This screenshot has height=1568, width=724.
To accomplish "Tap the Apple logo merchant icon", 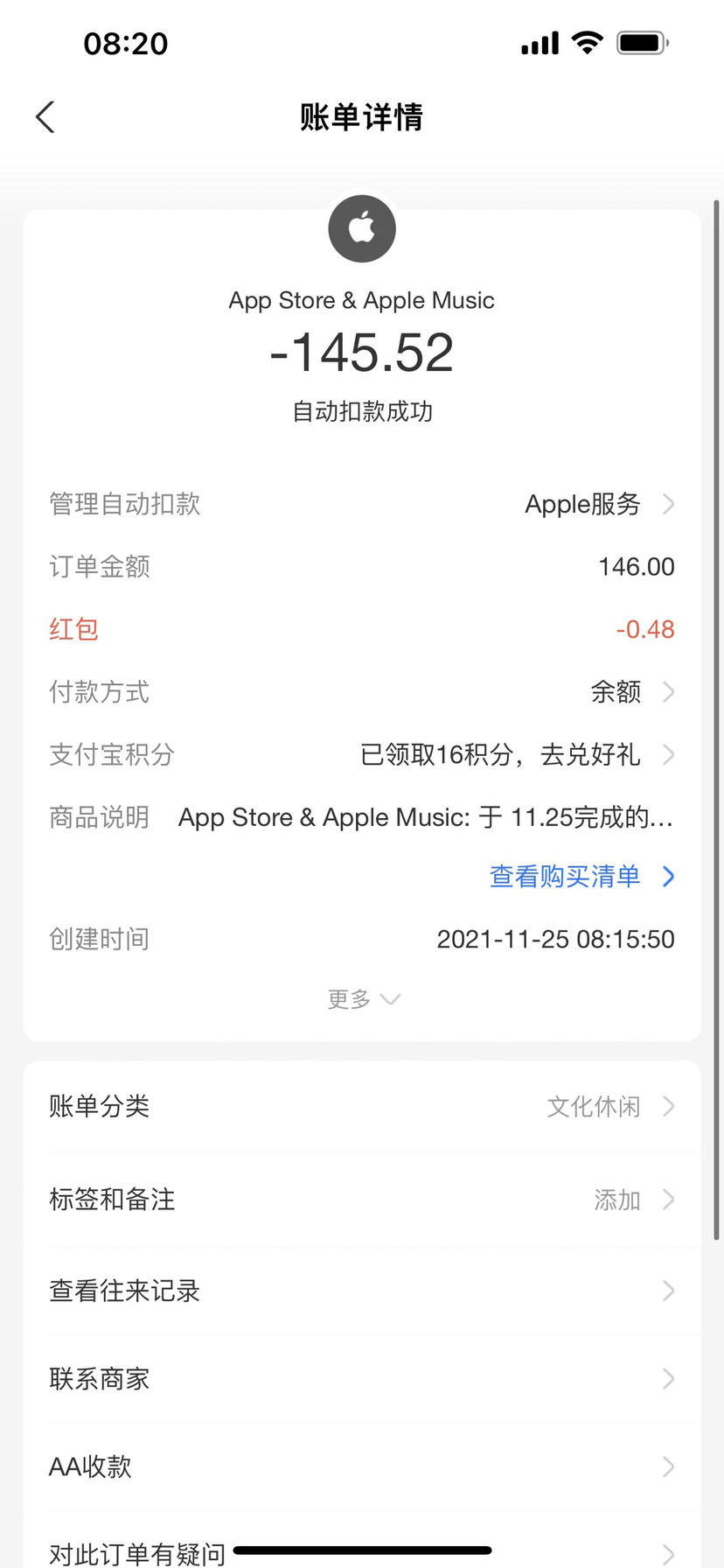I will (x=361, y=228).
